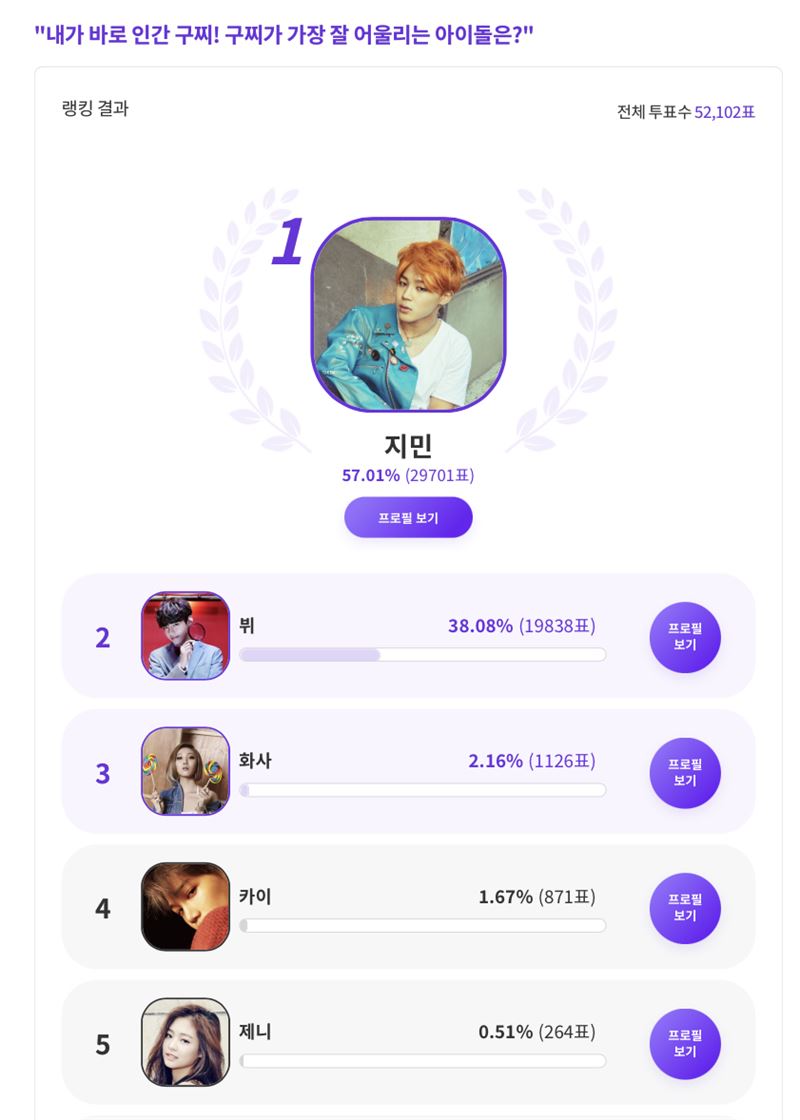View profile of first-place 지민
The image size is (800, 1120).
click(408, 518)
